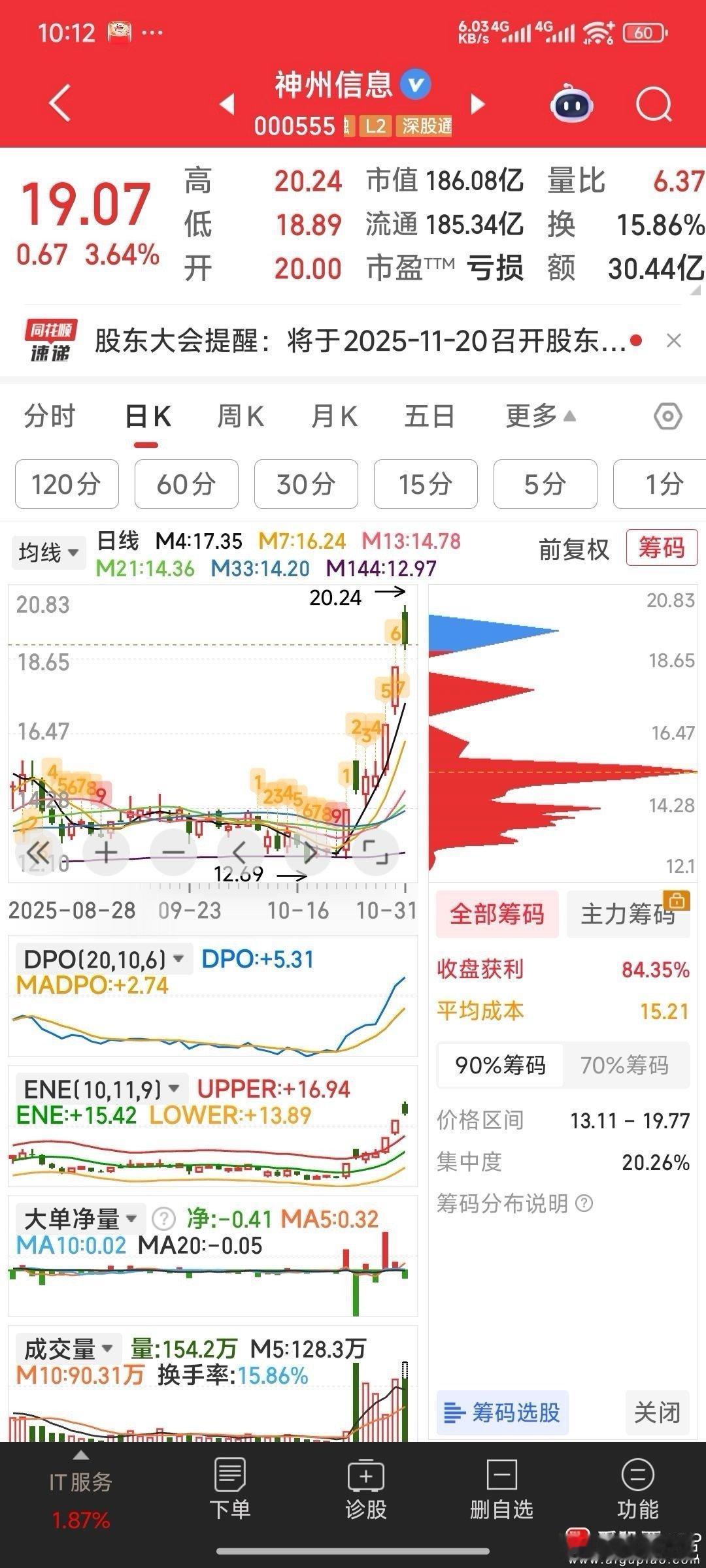Screen dimensions: 706x1568
Task: Expand K-line chart to fullscreen
Action: [375, 851]
